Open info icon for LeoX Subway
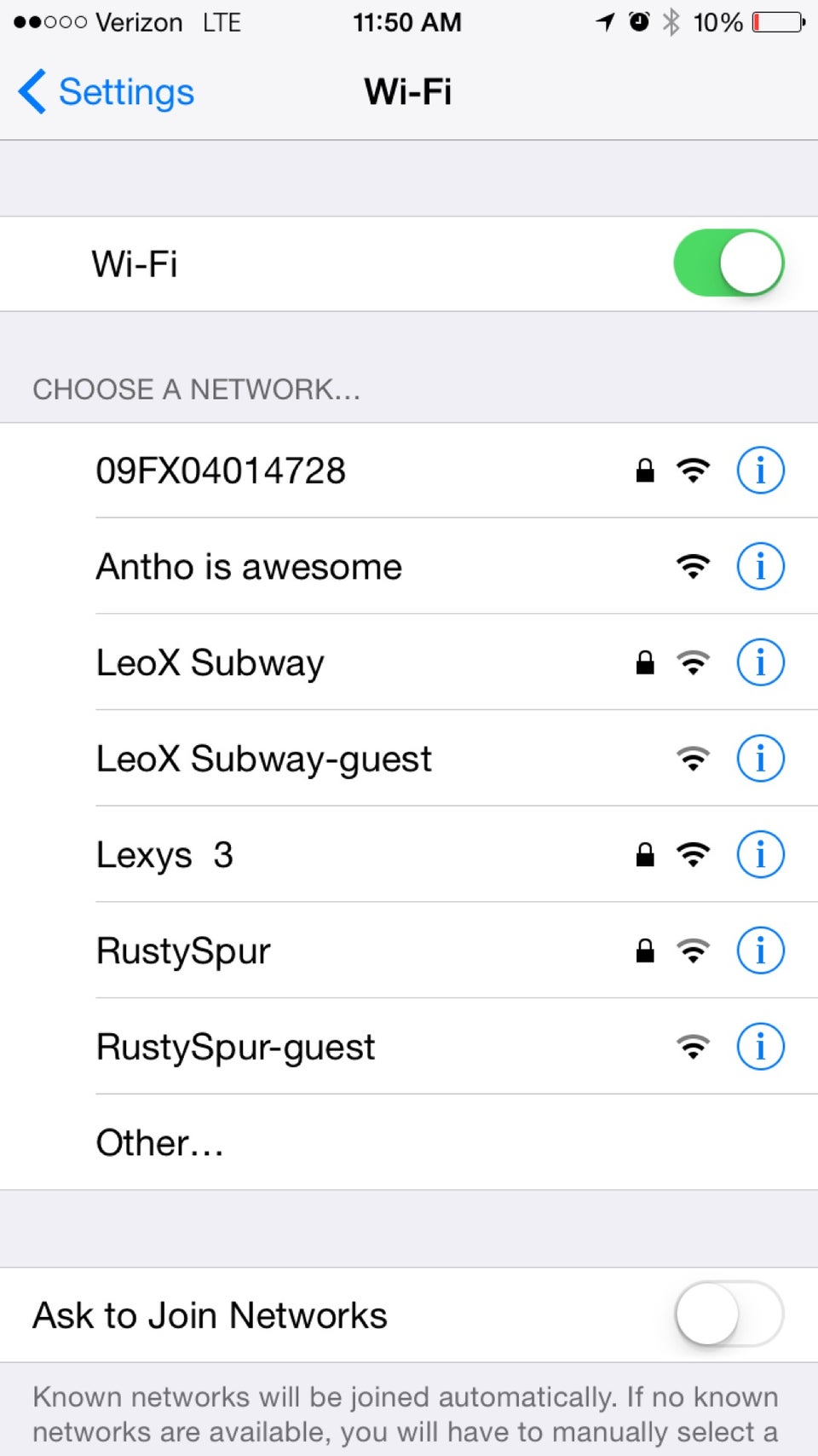The image size is (818, 1456). (760, 663)
